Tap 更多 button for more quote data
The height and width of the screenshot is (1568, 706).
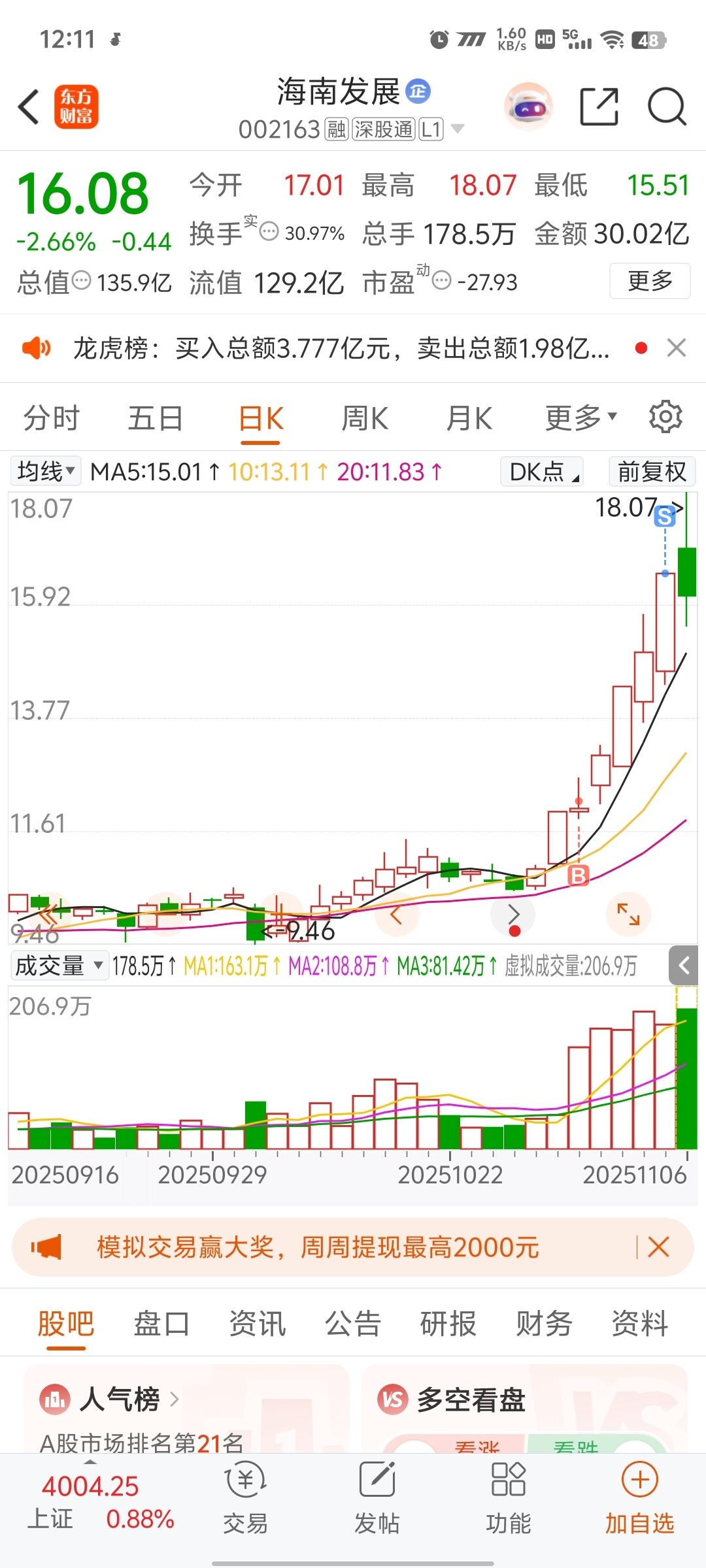[649, 281]
